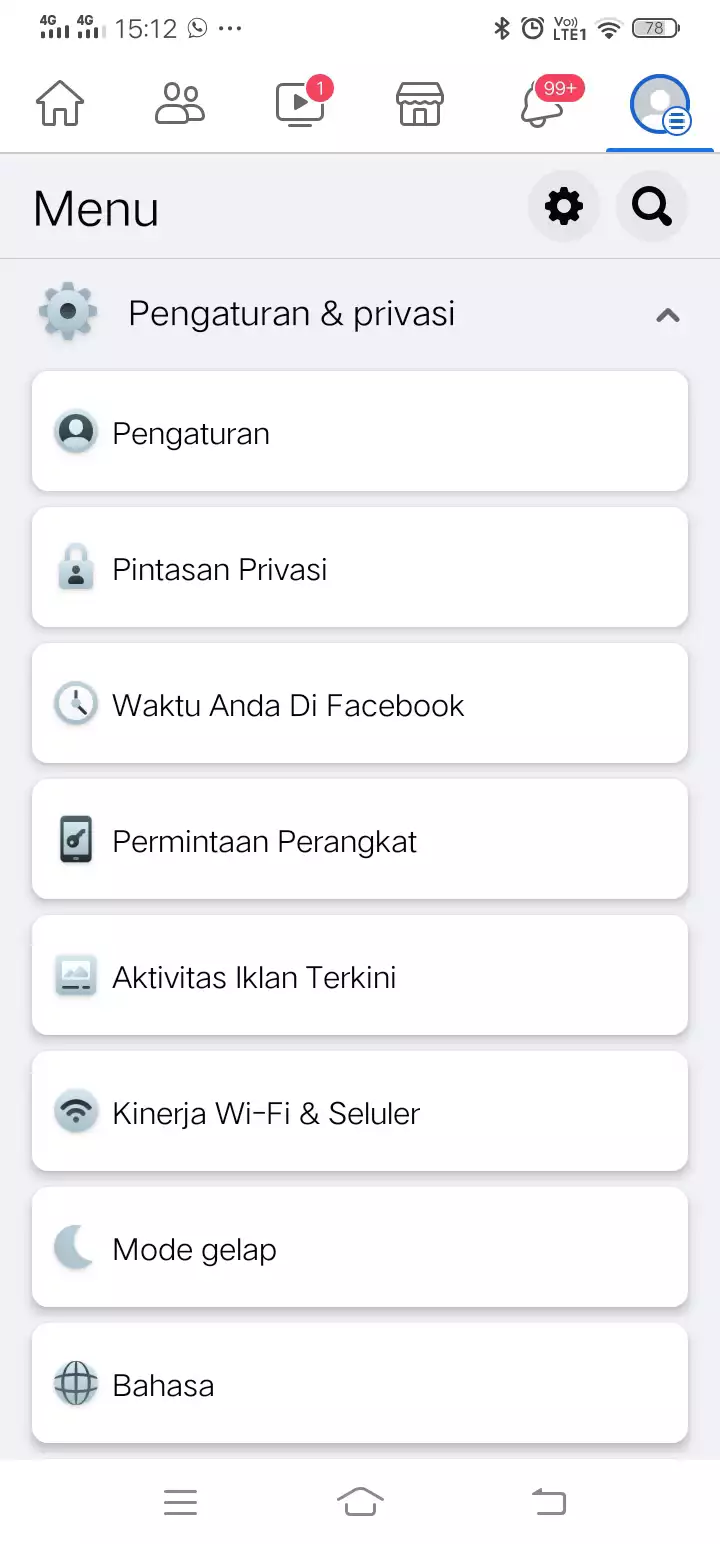The height and width of the screenshot is (1544, 720).
Task: Tap the settings gear icon beside Menu
Action: point(563,207)
